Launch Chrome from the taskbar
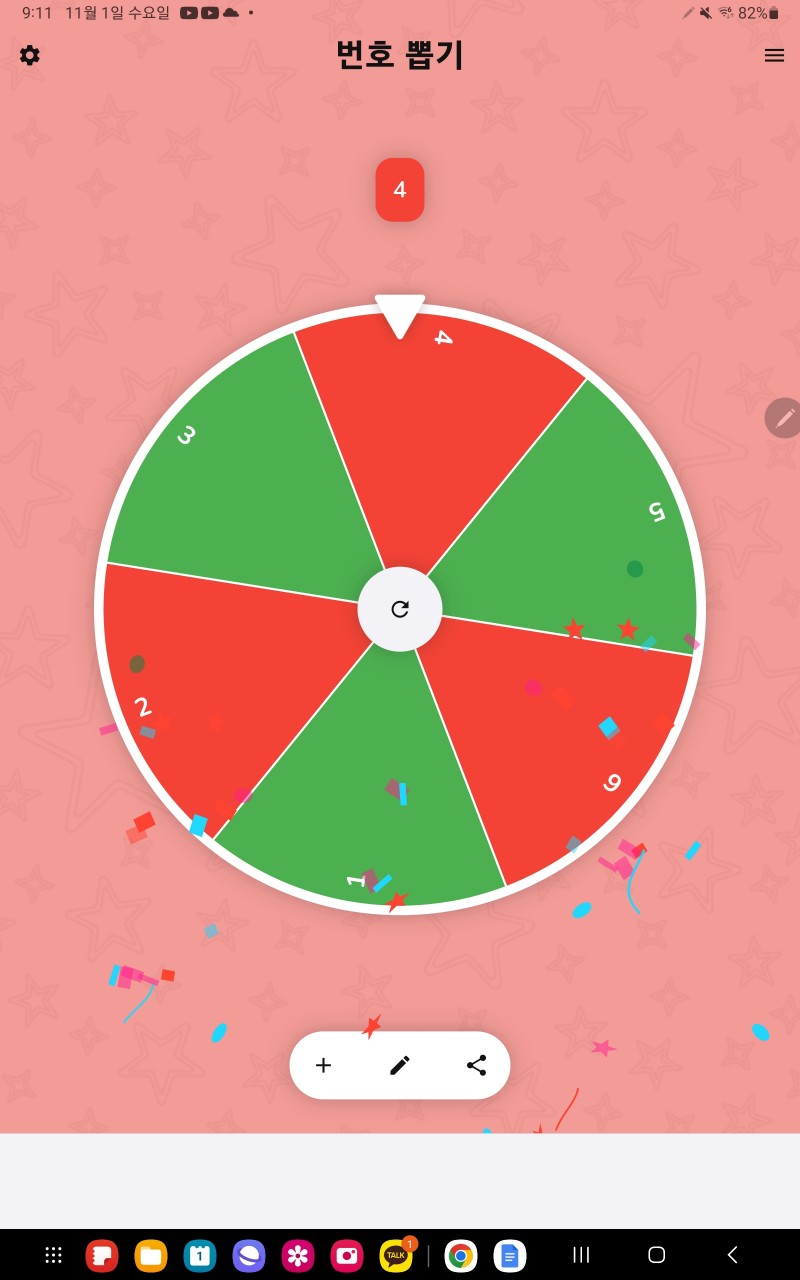This screenshot has height=1280, width=800. click(x=461, y=1255)
